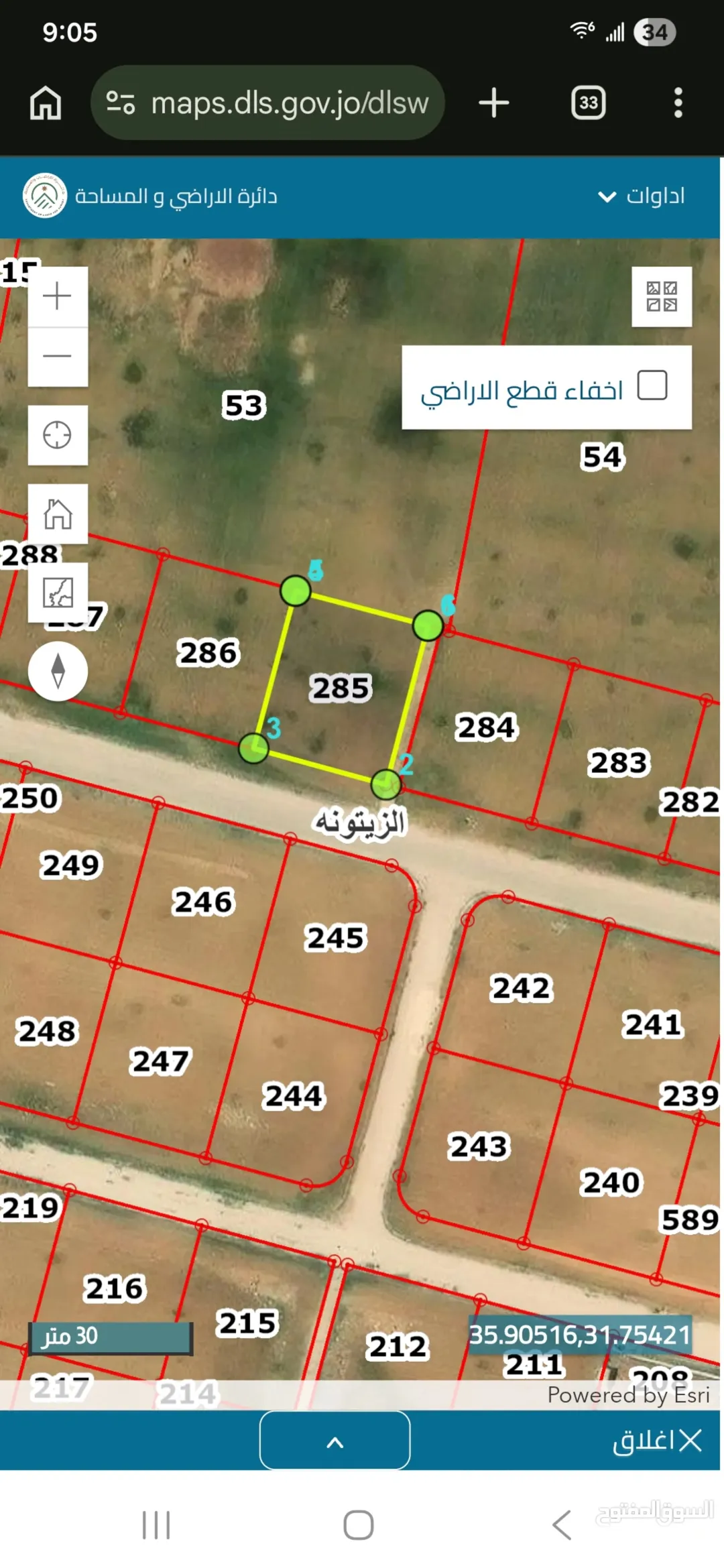Screen dimensions: 724x1568
Task: Return map to the home extent
Action: click(58, 514)
